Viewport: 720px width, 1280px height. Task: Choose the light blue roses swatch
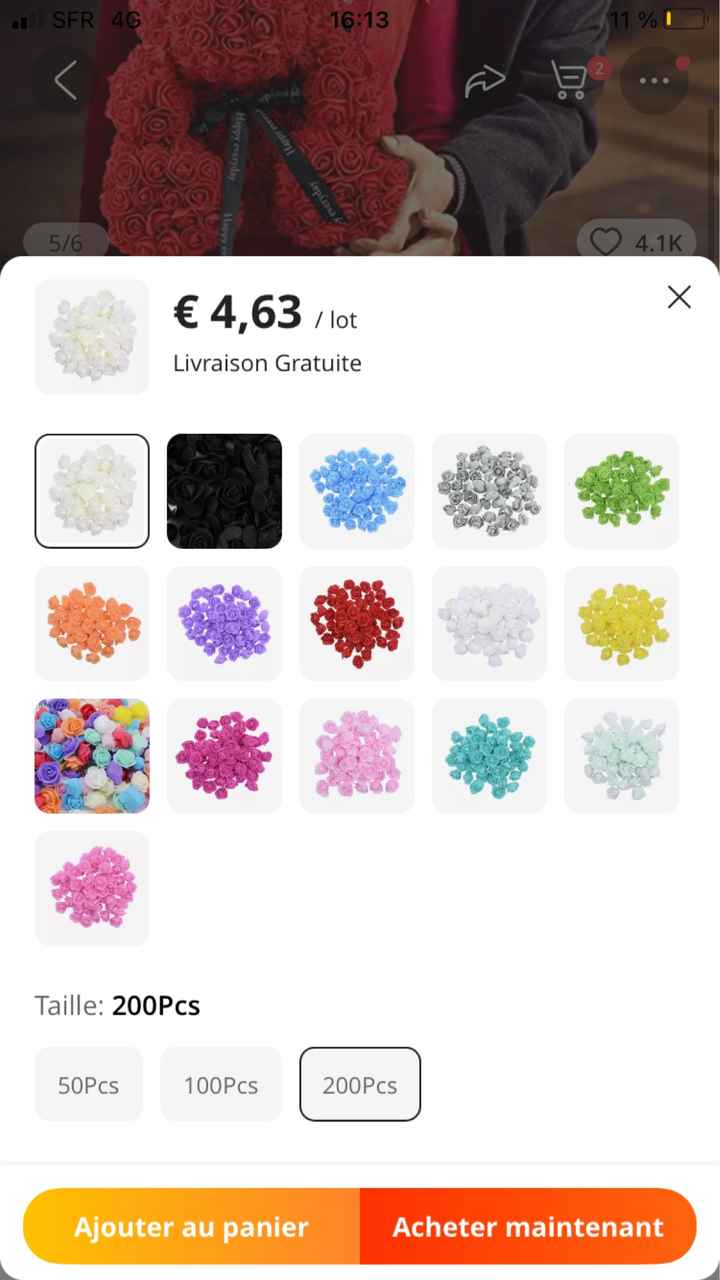tap(356, 491)
